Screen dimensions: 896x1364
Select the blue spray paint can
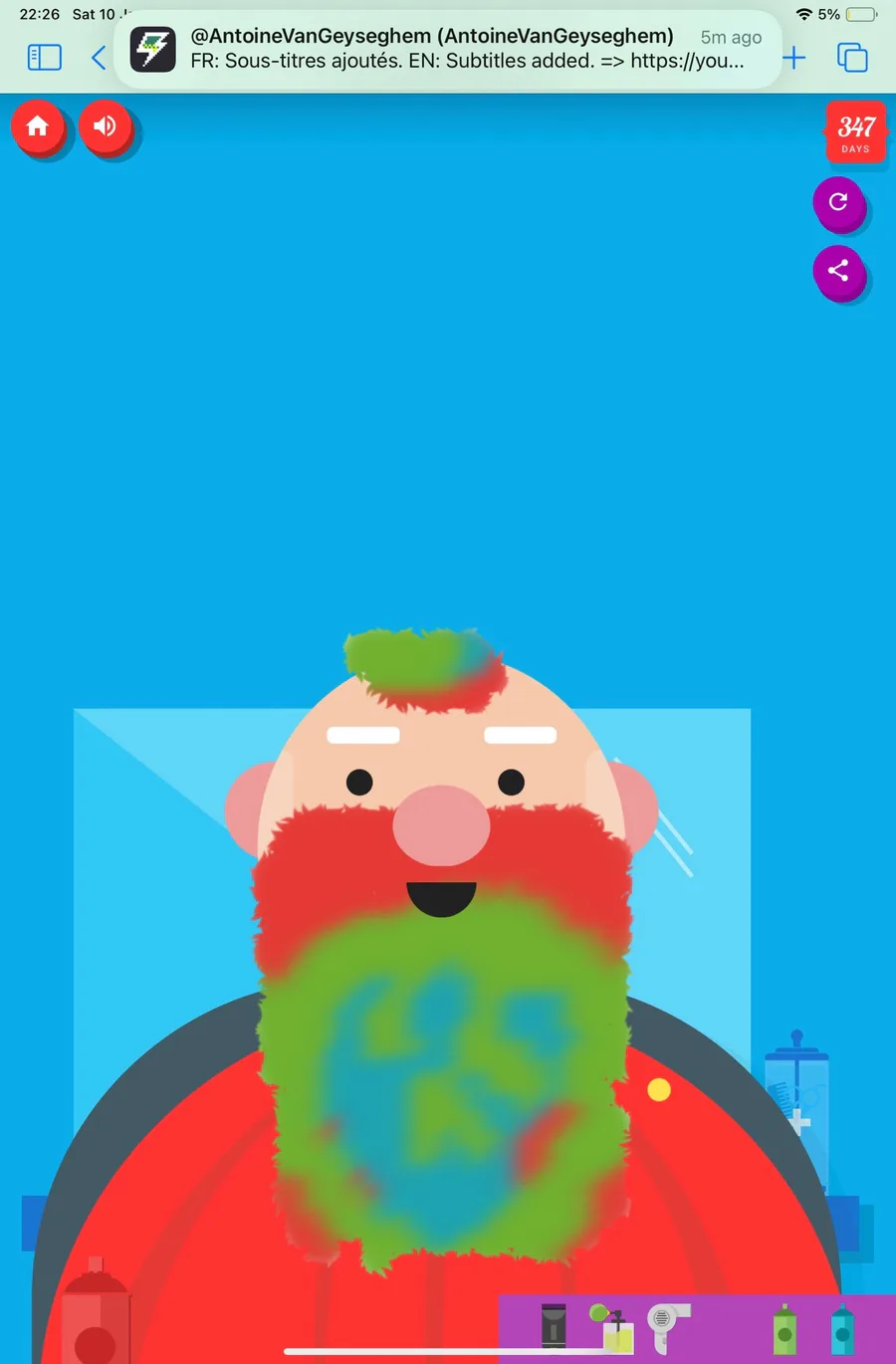[x=842, y=1329]
